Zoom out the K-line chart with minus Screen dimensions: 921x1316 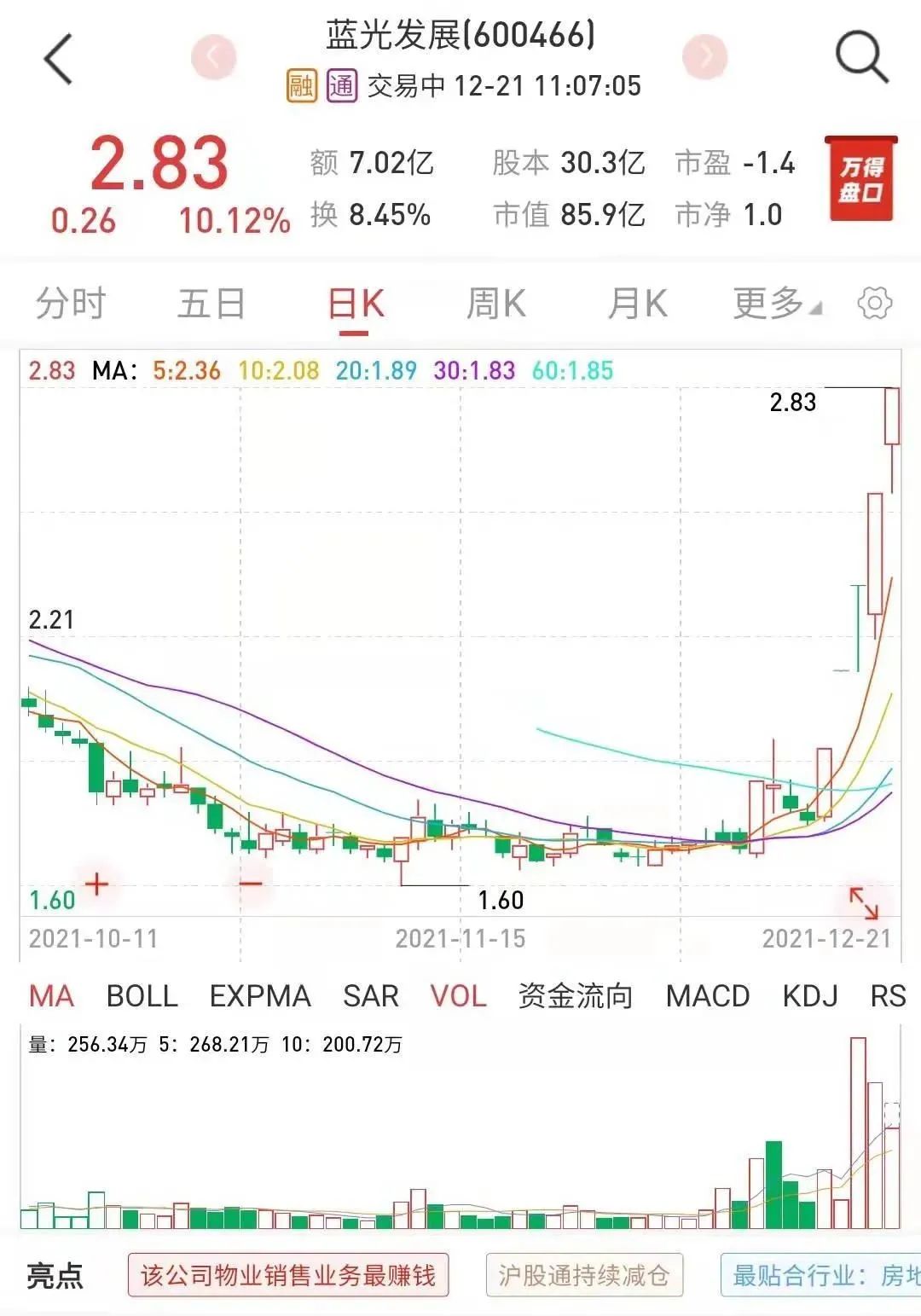pos(251,884)
